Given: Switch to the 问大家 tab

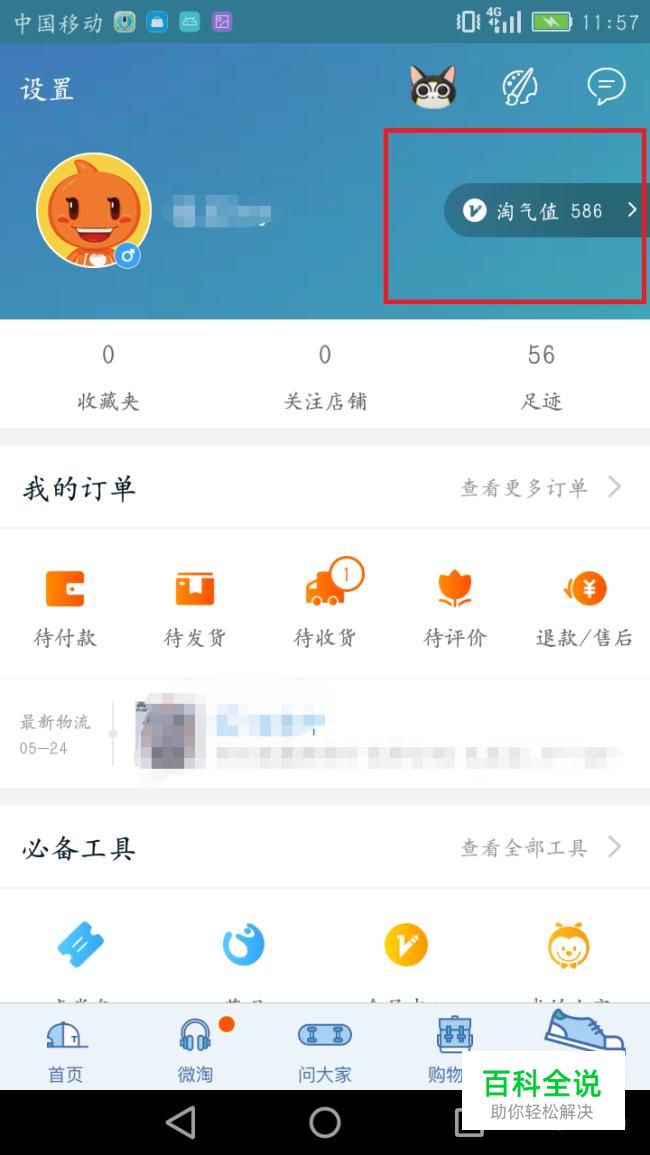Looking at the screenshot, I should pyautogui.click(x=325, y=1050).
